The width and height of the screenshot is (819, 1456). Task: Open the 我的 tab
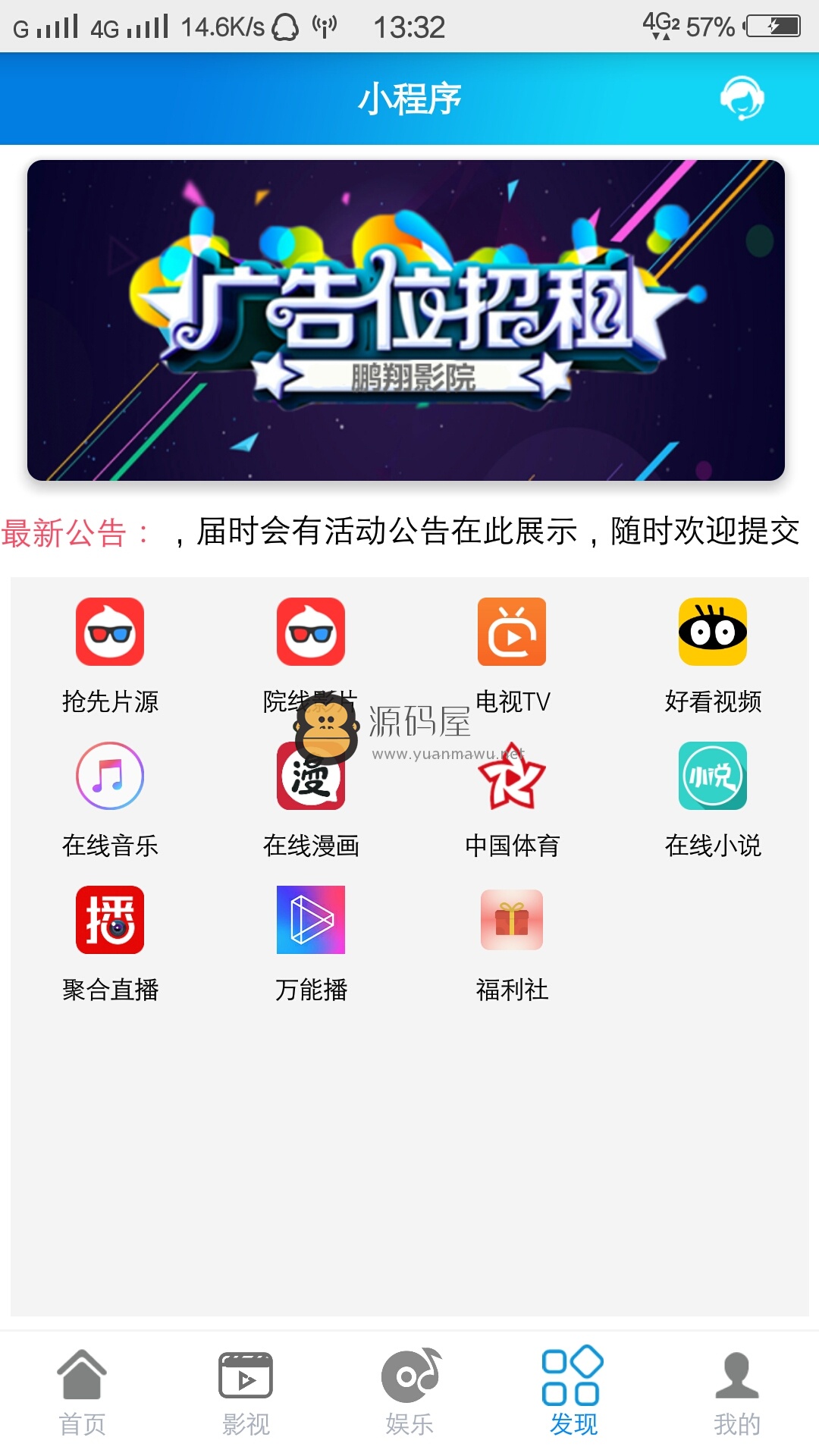coord(737,1392)
